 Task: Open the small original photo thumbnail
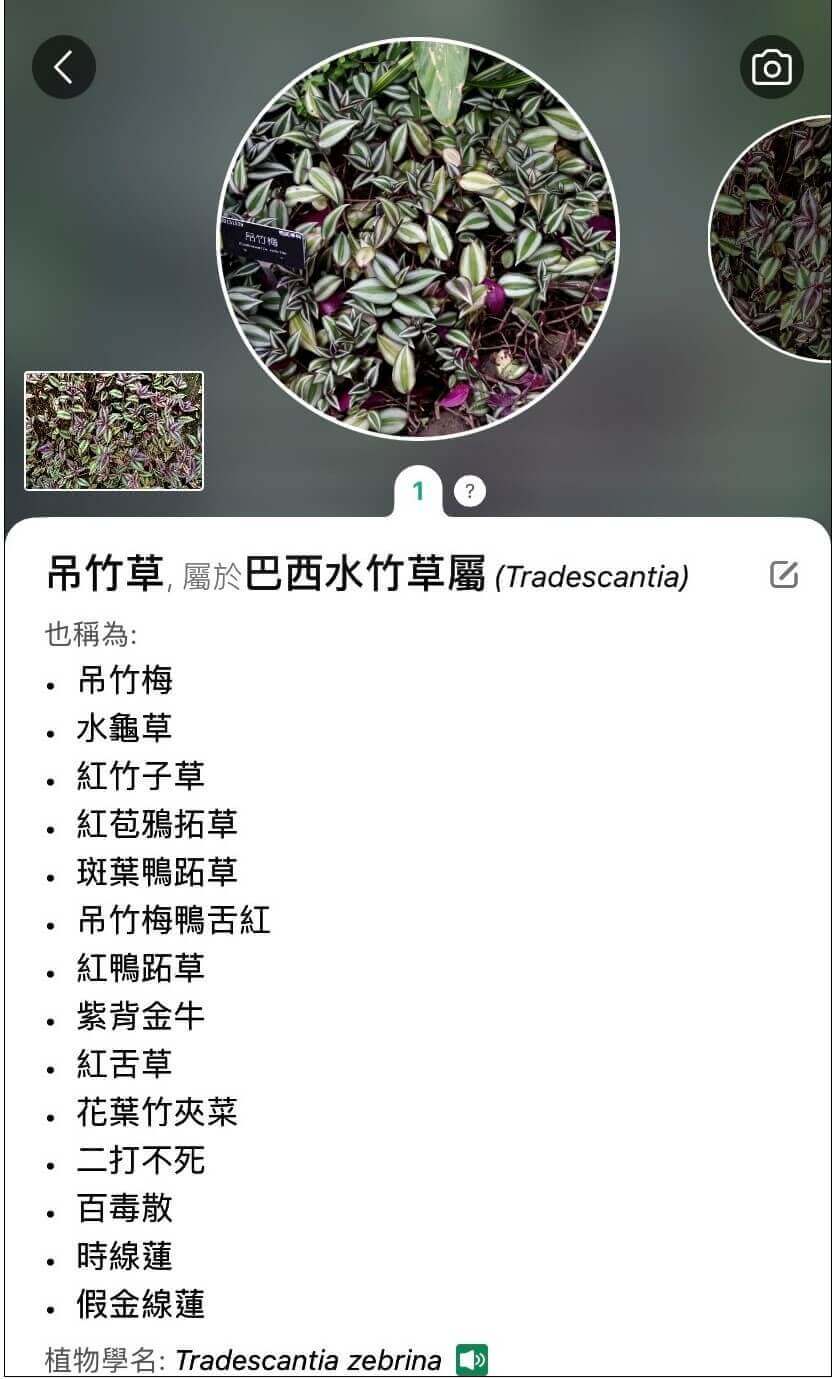point(114,431)
